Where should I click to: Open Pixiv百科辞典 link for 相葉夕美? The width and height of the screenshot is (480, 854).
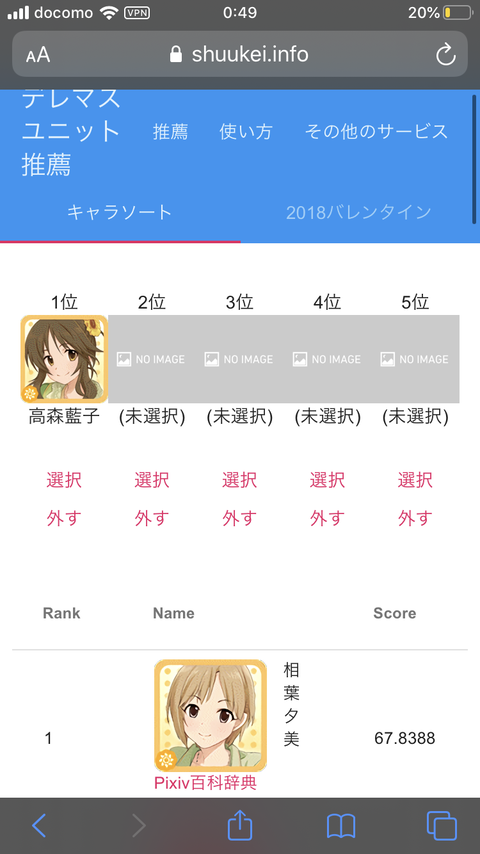click(205, 783)
